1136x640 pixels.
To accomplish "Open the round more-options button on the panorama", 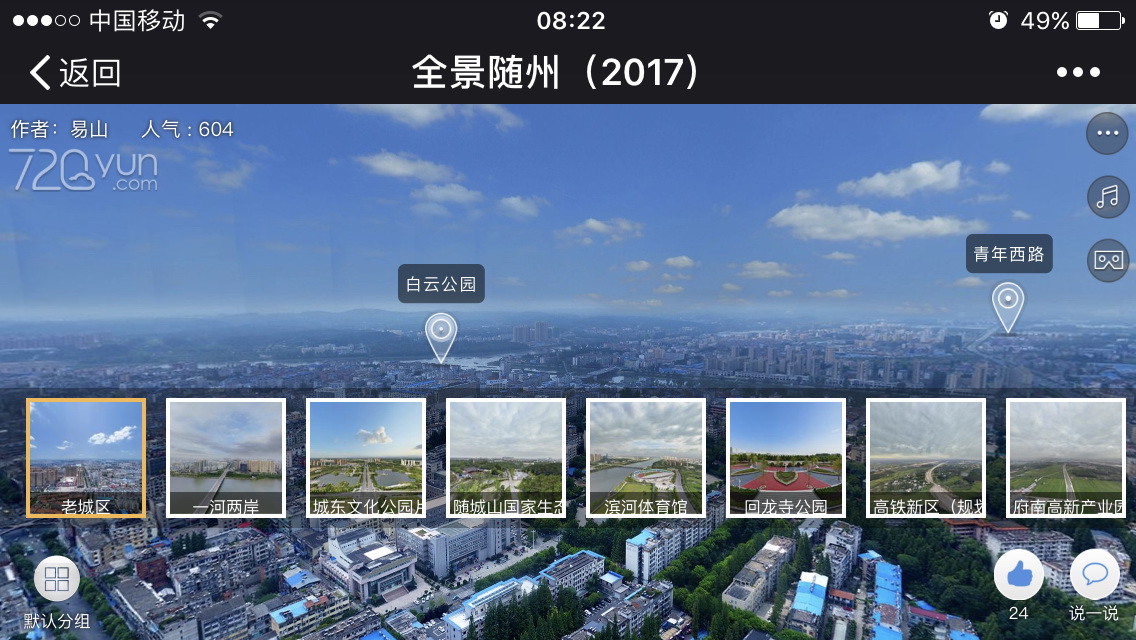I will click(x=1107, y=133).
